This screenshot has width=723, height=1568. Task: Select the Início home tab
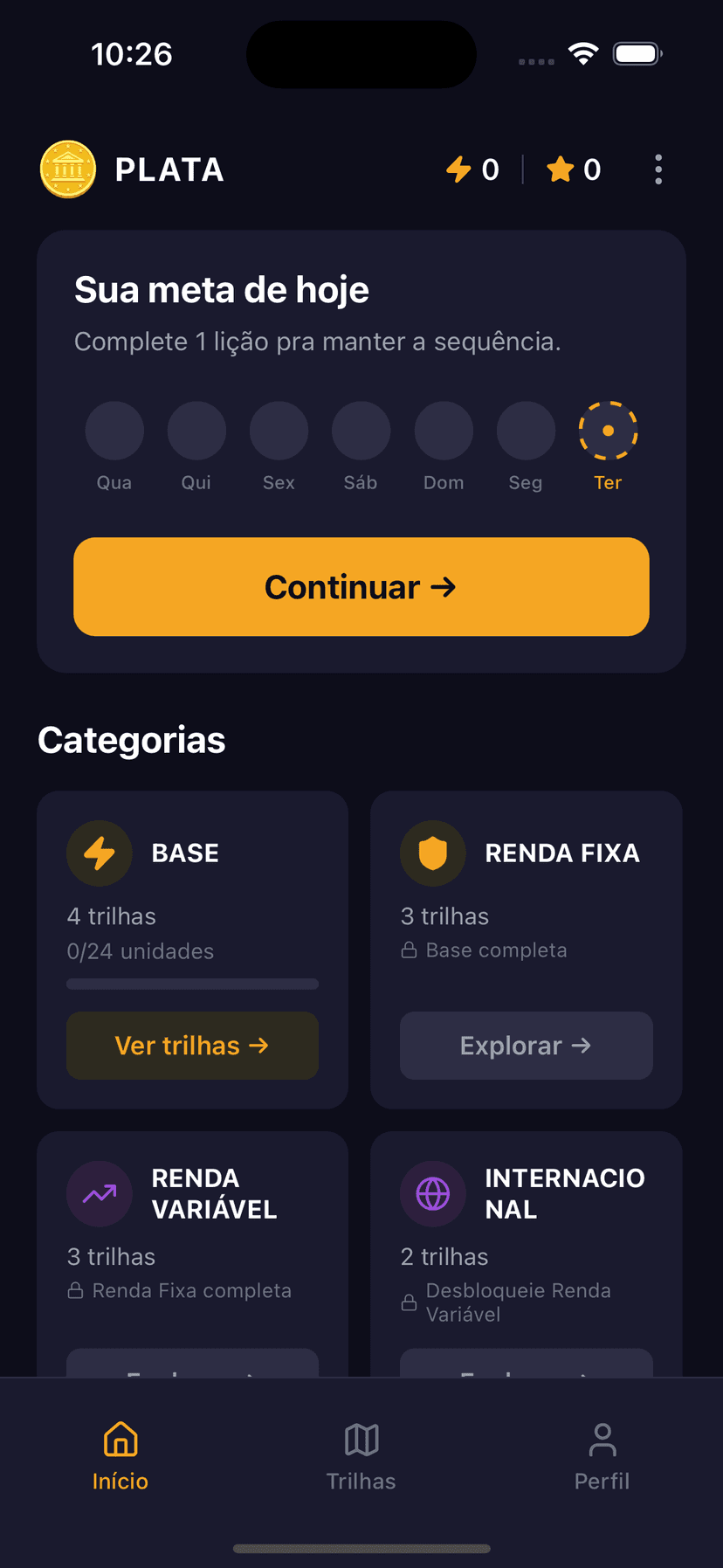tap(120, 1454)
